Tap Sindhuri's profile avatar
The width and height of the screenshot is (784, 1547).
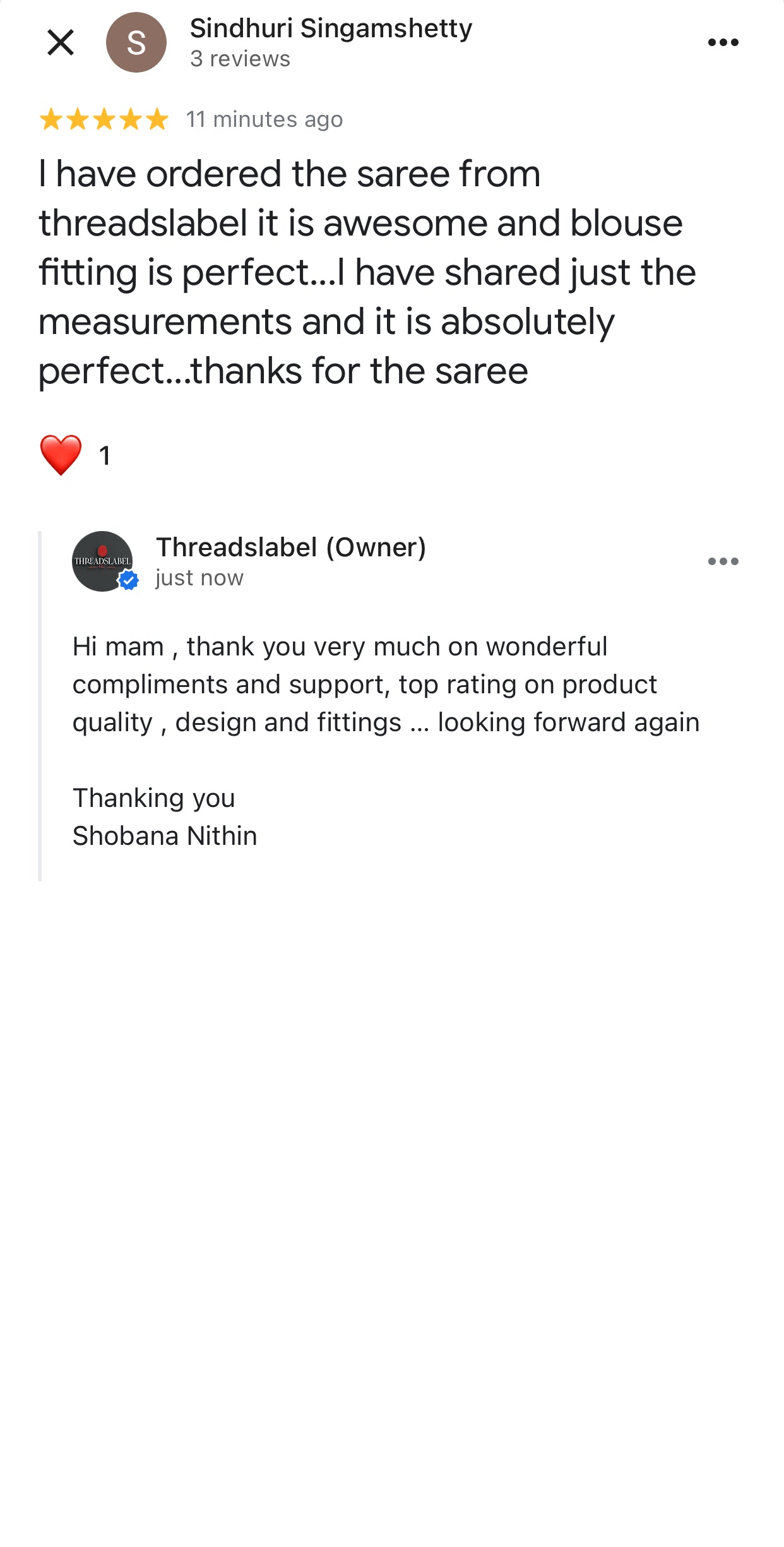click(136, 42)
